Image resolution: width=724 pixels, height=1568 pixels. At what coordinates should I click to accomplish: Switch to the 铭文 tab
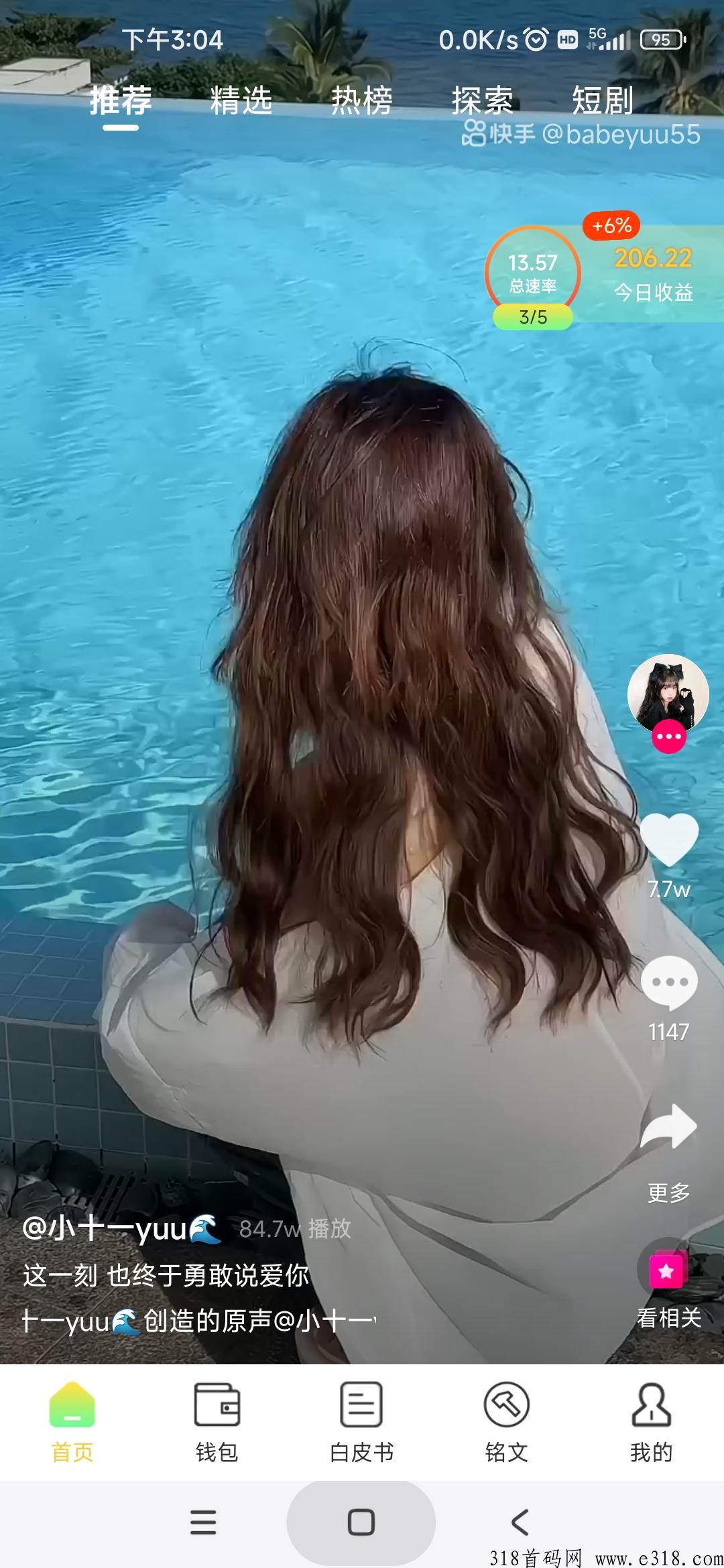[507, 1422]
